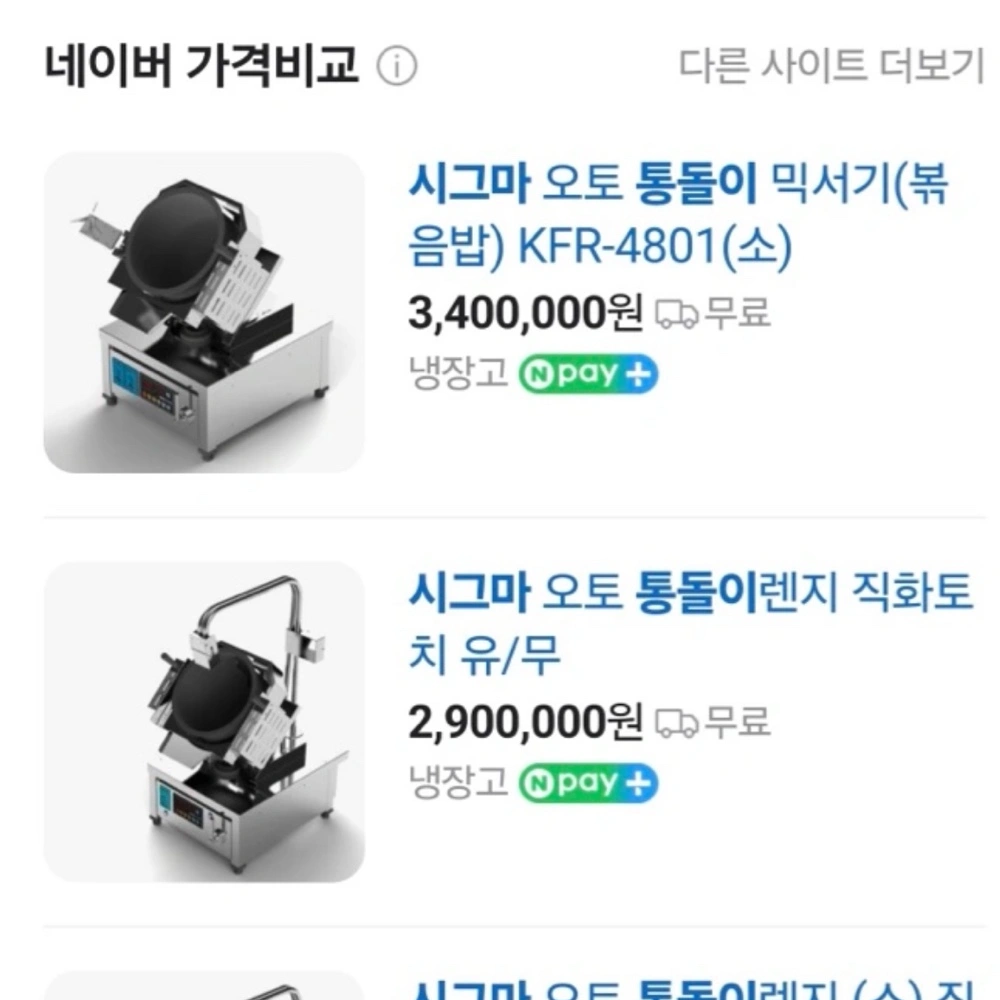
Task: Tap the 다른 사이트 더보기 link
Action: [831, 66]
